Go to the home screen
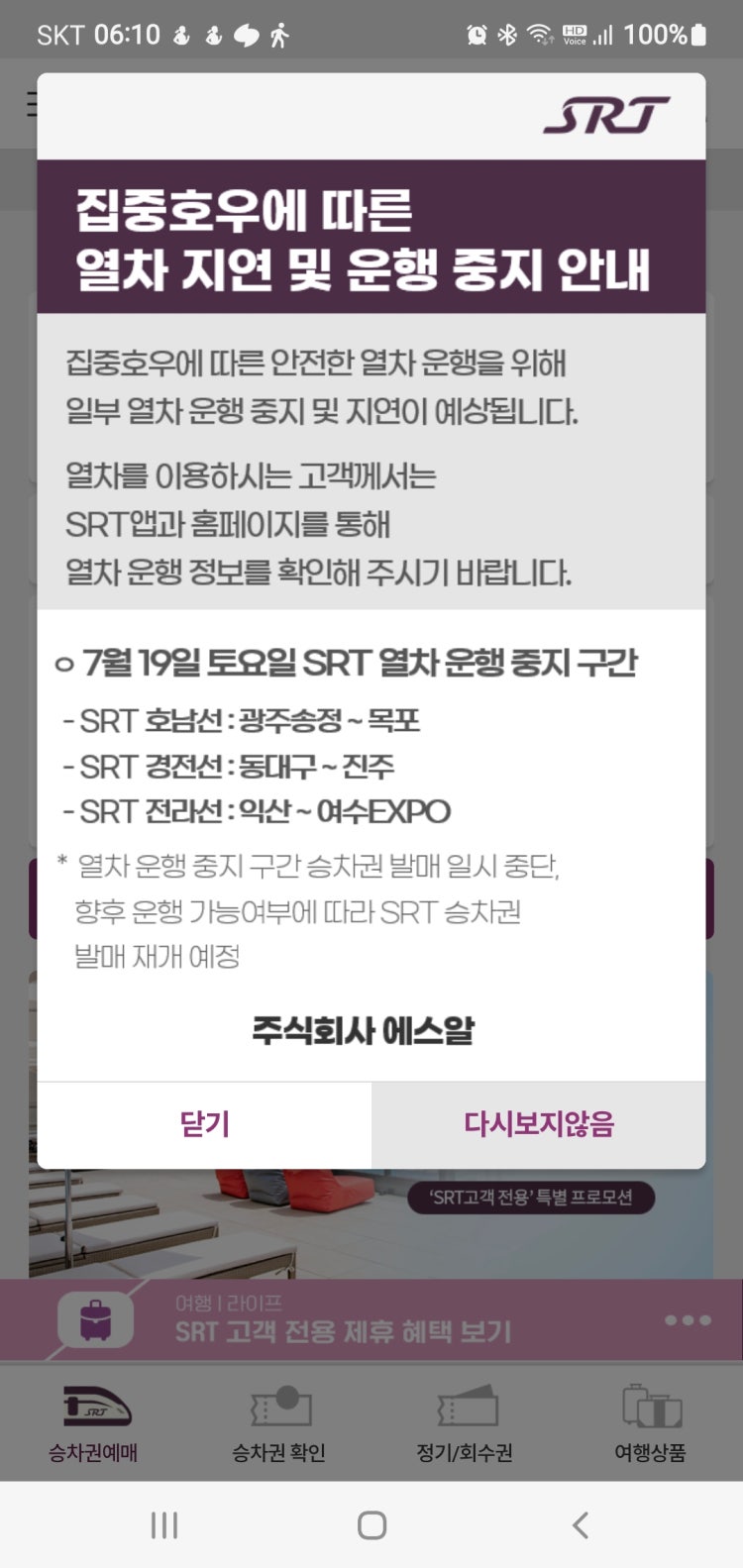Screen dimensions: 743x1568 tap(371, 1525)
